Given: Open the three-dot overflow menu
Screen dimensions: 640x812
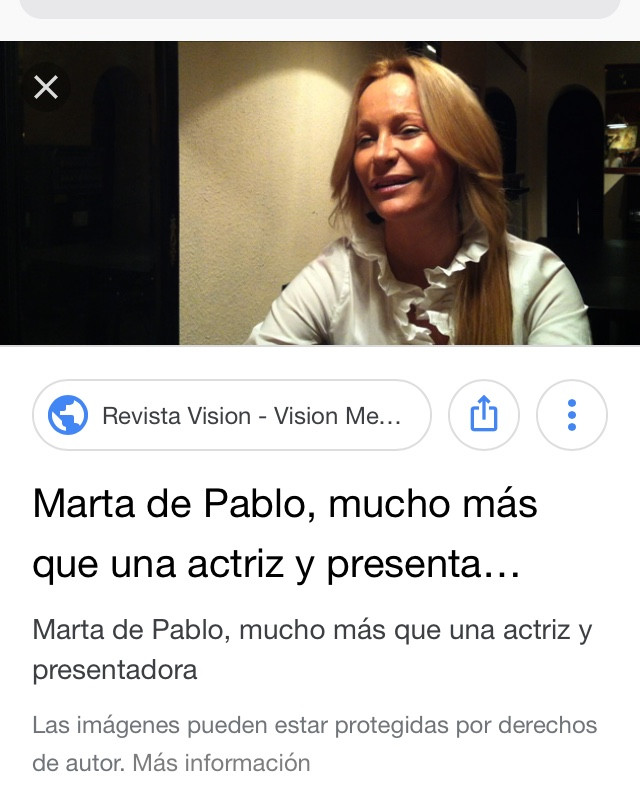Looking at the screenshot, I should pos(572,414).
